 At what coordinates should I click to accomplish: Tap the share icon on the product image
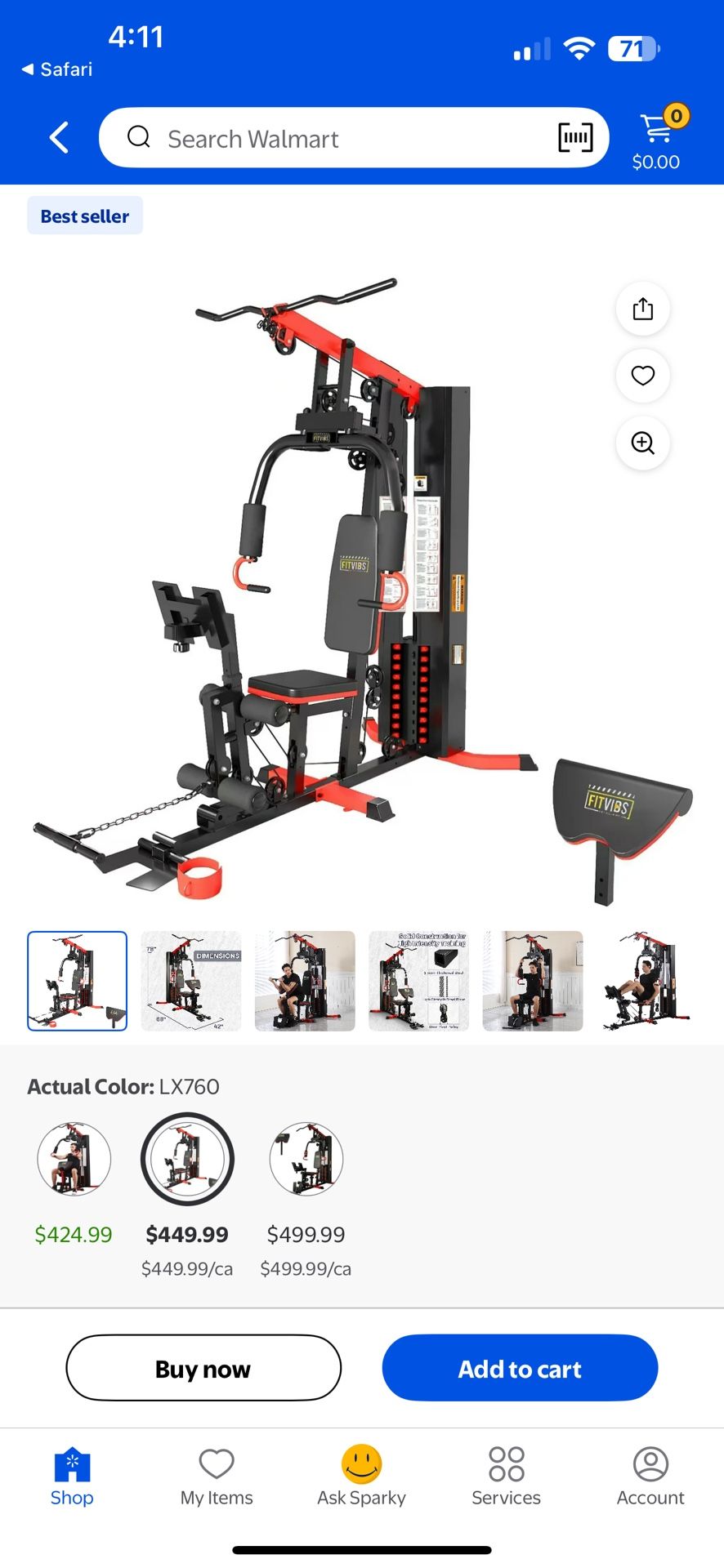642,309
